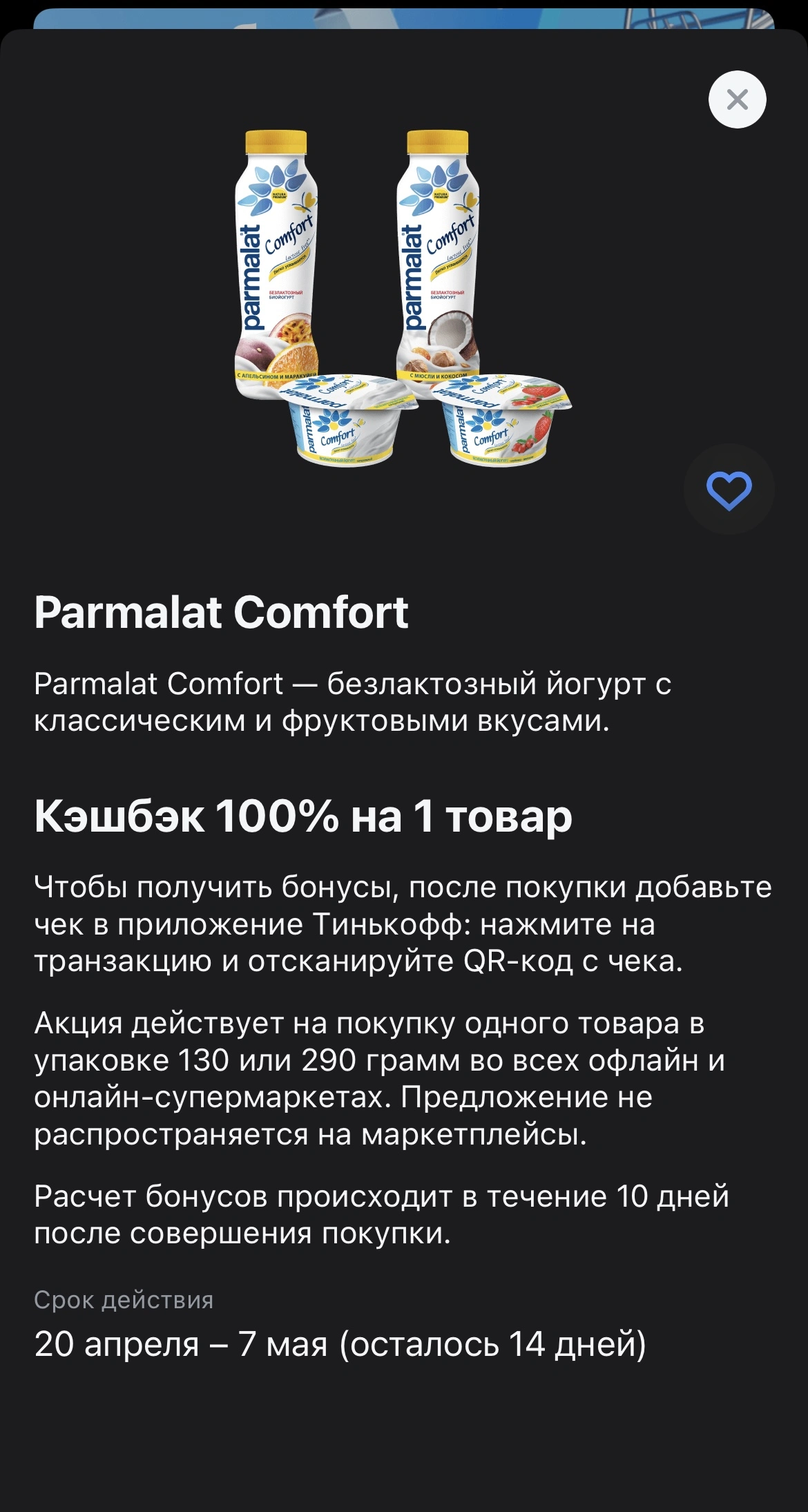Screen dimensions: 808x1512
Task: Close the Parmalat Comfort offer sheet
Action: pyautogui.click(x=737, y=99)
